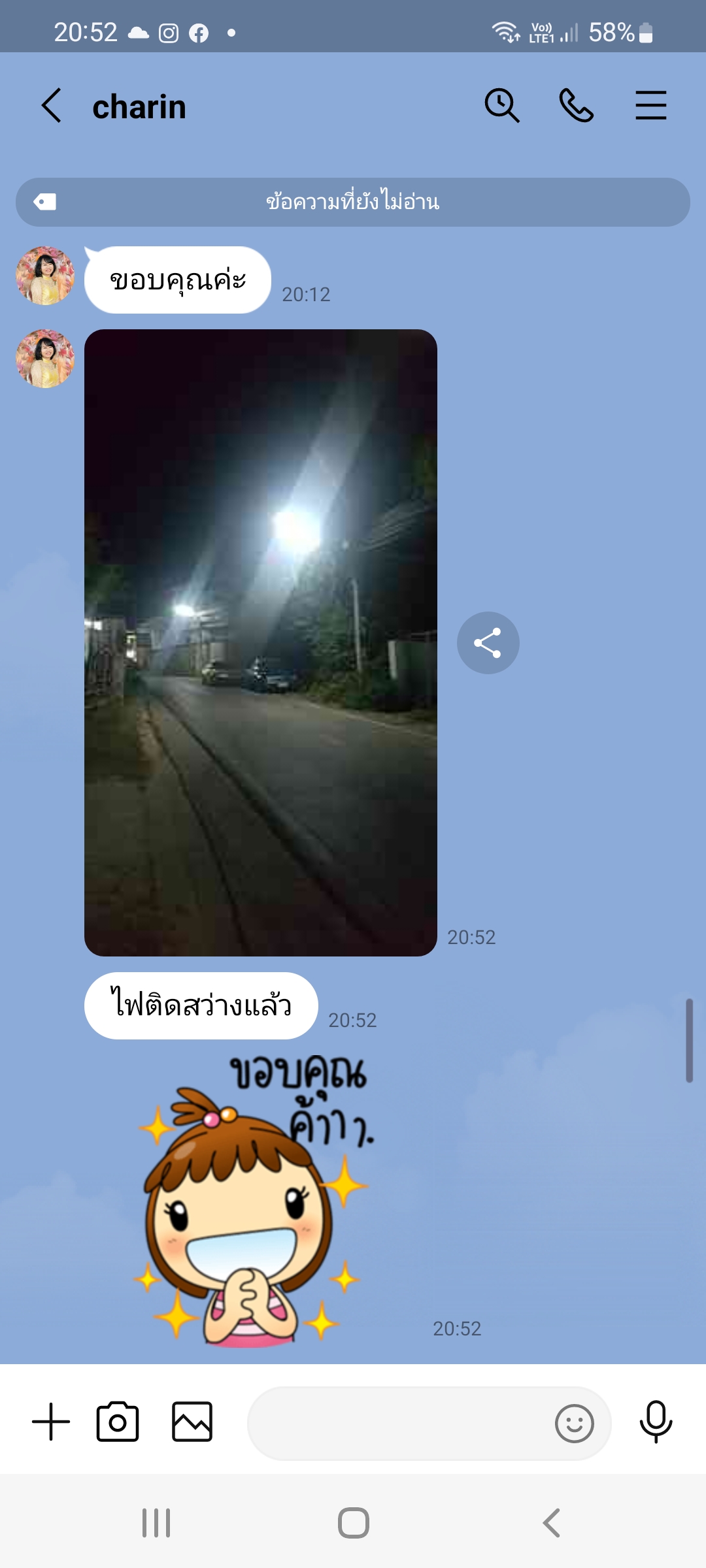This screenshot has width=706, height=1568.
Task: Search messages in this chat
Action: click(501, 106)
